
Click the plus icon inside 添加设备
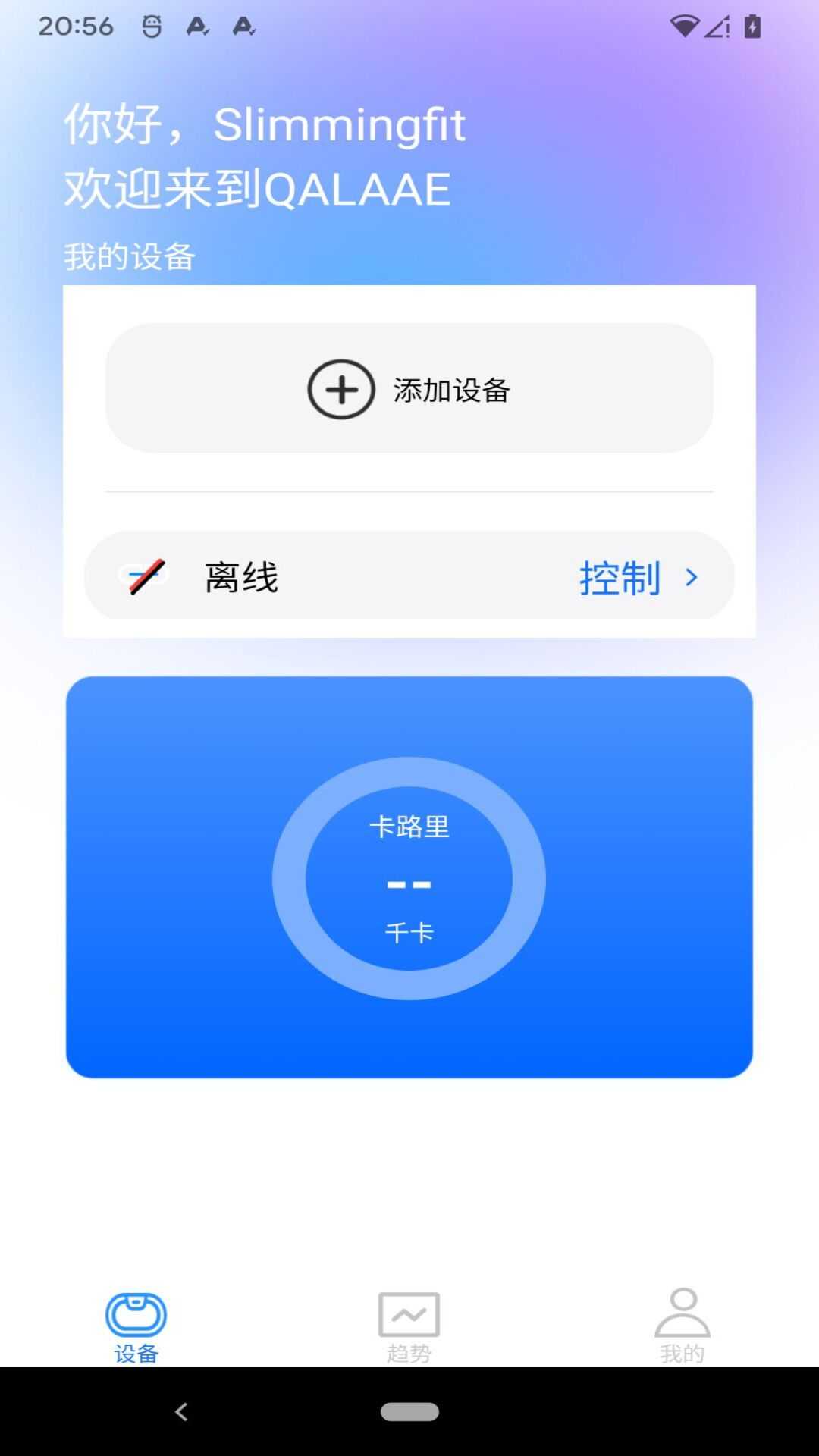340,390
